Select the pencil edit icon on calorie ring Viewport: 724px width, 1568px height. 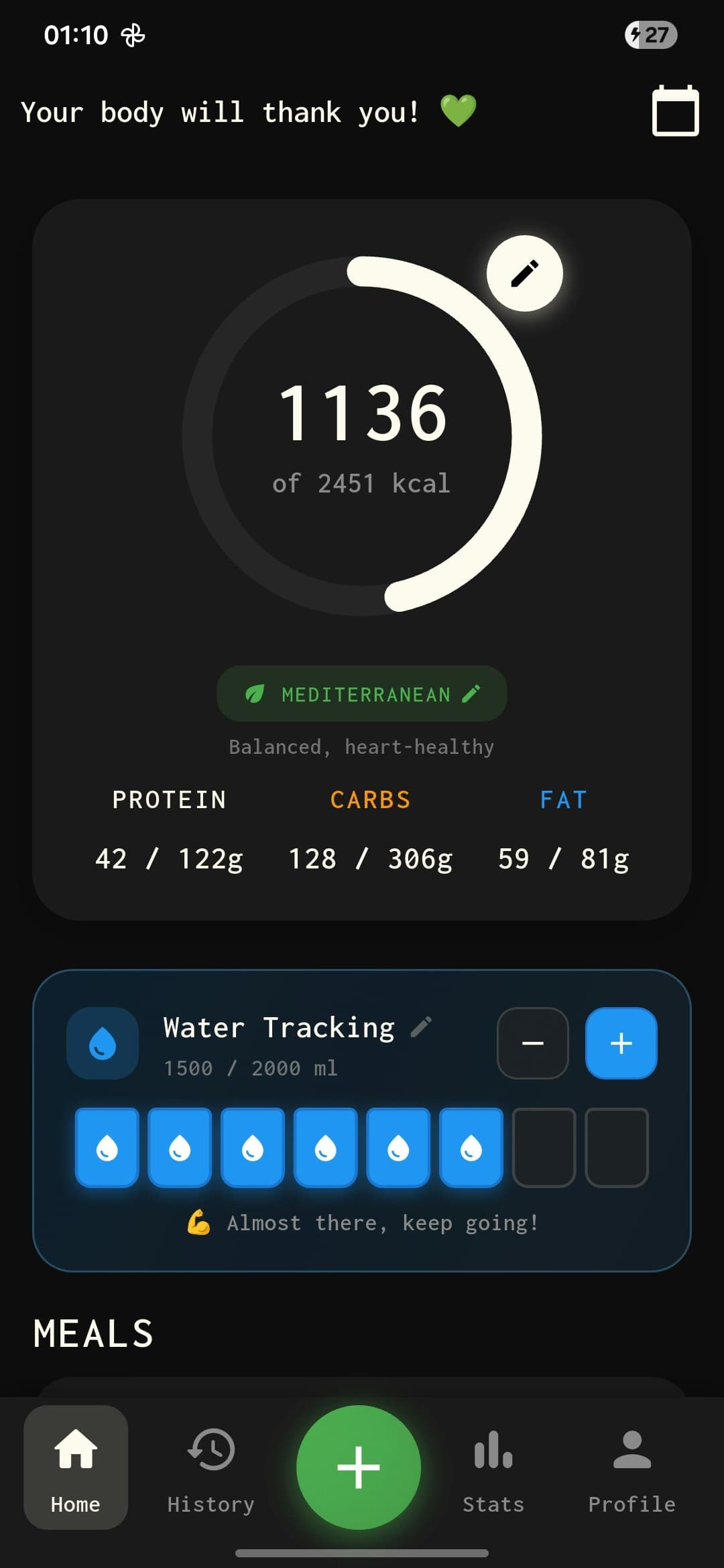[x=526, y=271]
